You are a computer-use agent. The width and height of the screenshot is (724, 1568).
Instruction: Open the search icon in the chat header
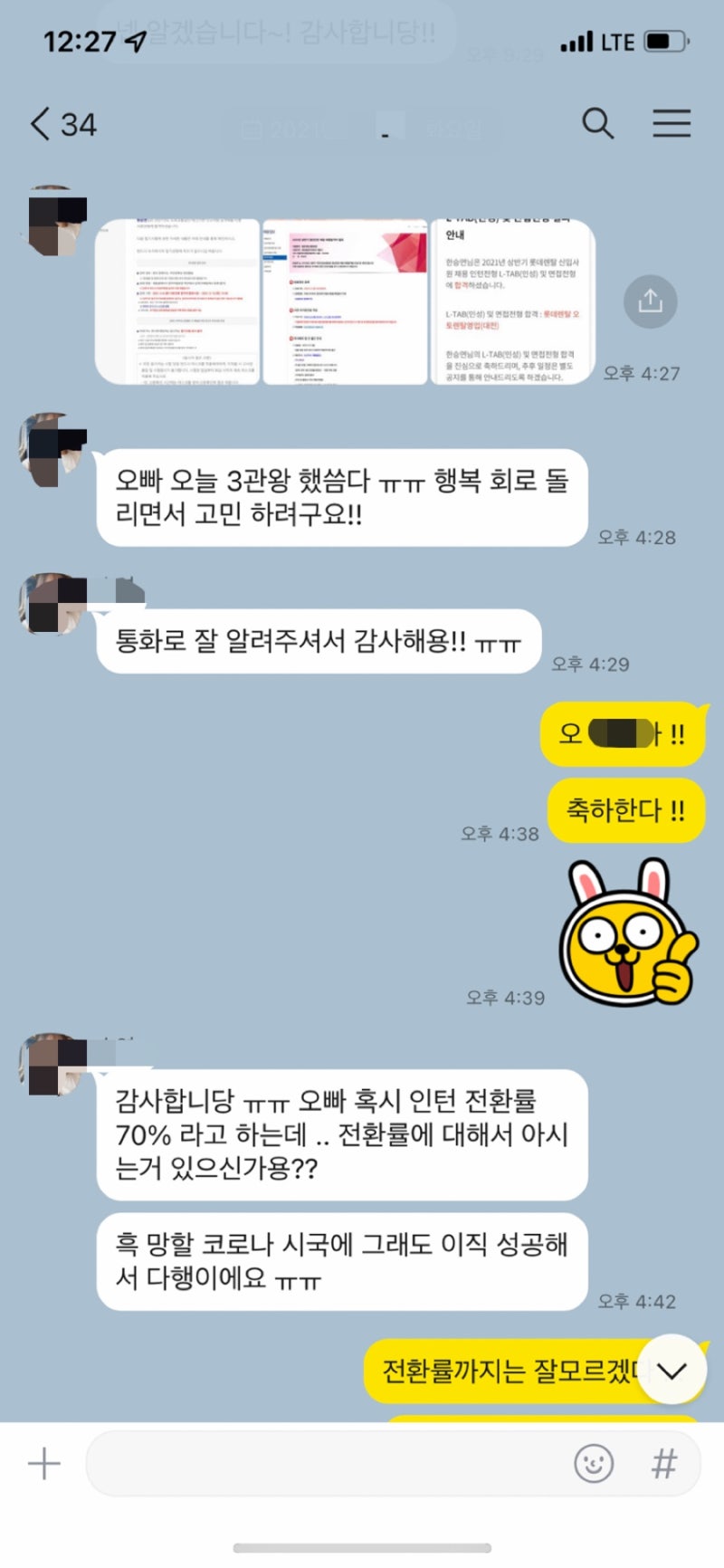[598, 124]
